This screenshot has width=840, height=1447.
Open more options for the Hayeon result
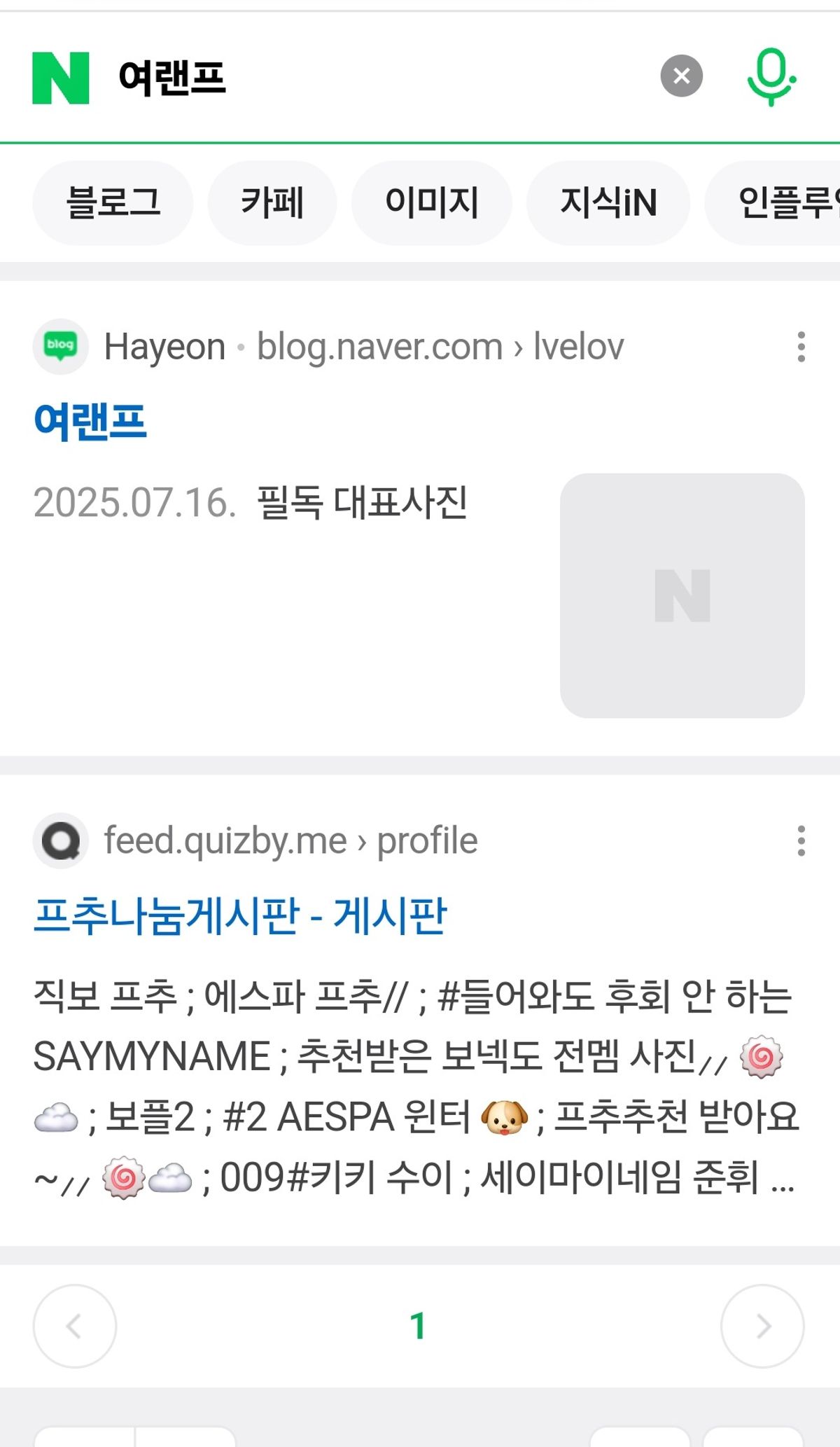[801, 347]
